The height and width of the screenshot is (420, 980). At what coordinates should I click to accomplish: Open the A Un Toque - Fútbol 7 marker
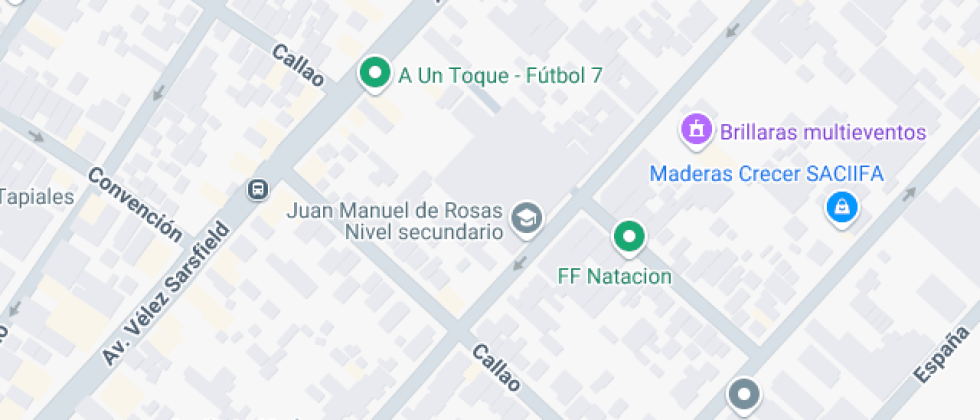[x=375, y=73]
